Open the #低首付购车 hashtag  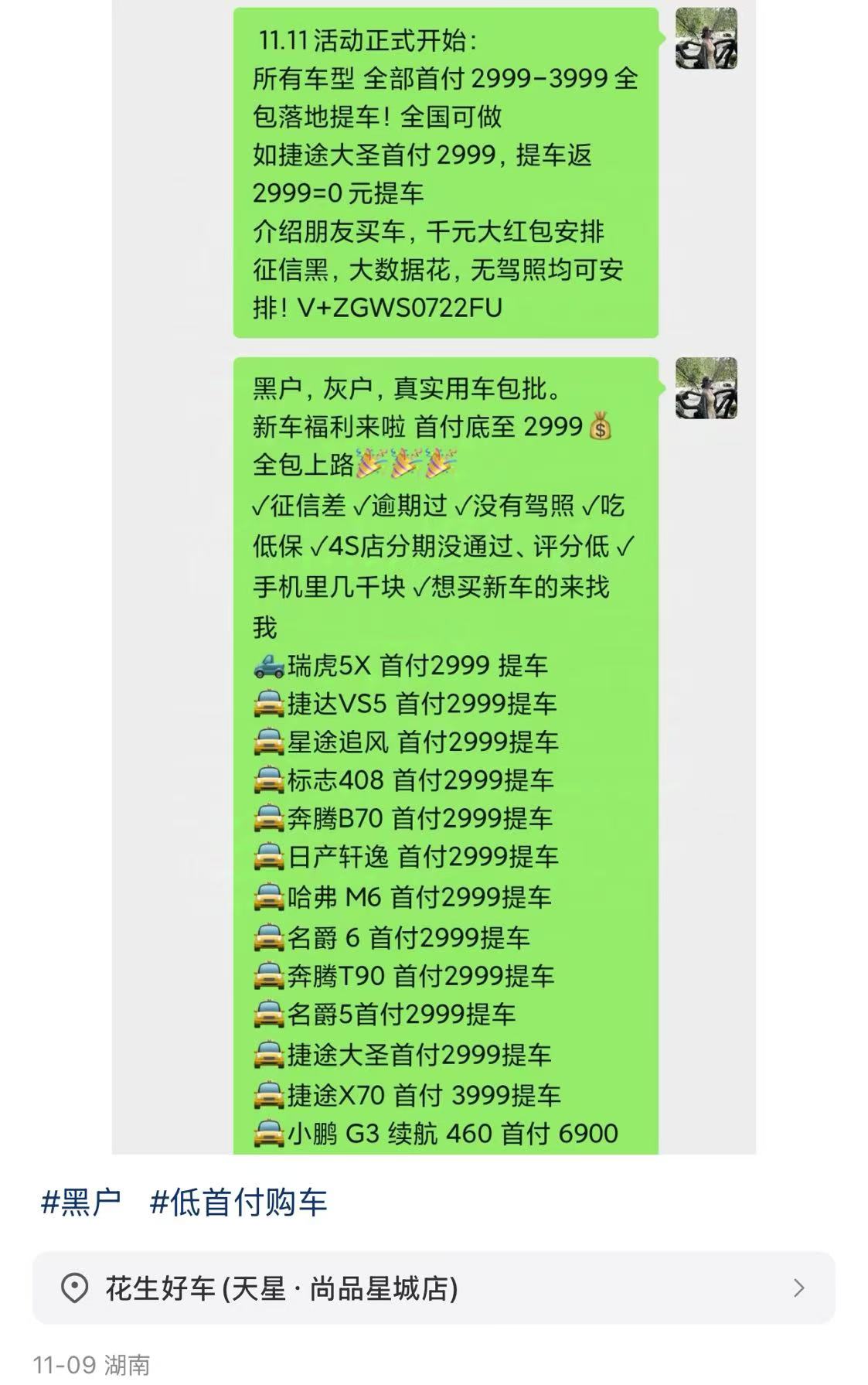coord(238,1202)
